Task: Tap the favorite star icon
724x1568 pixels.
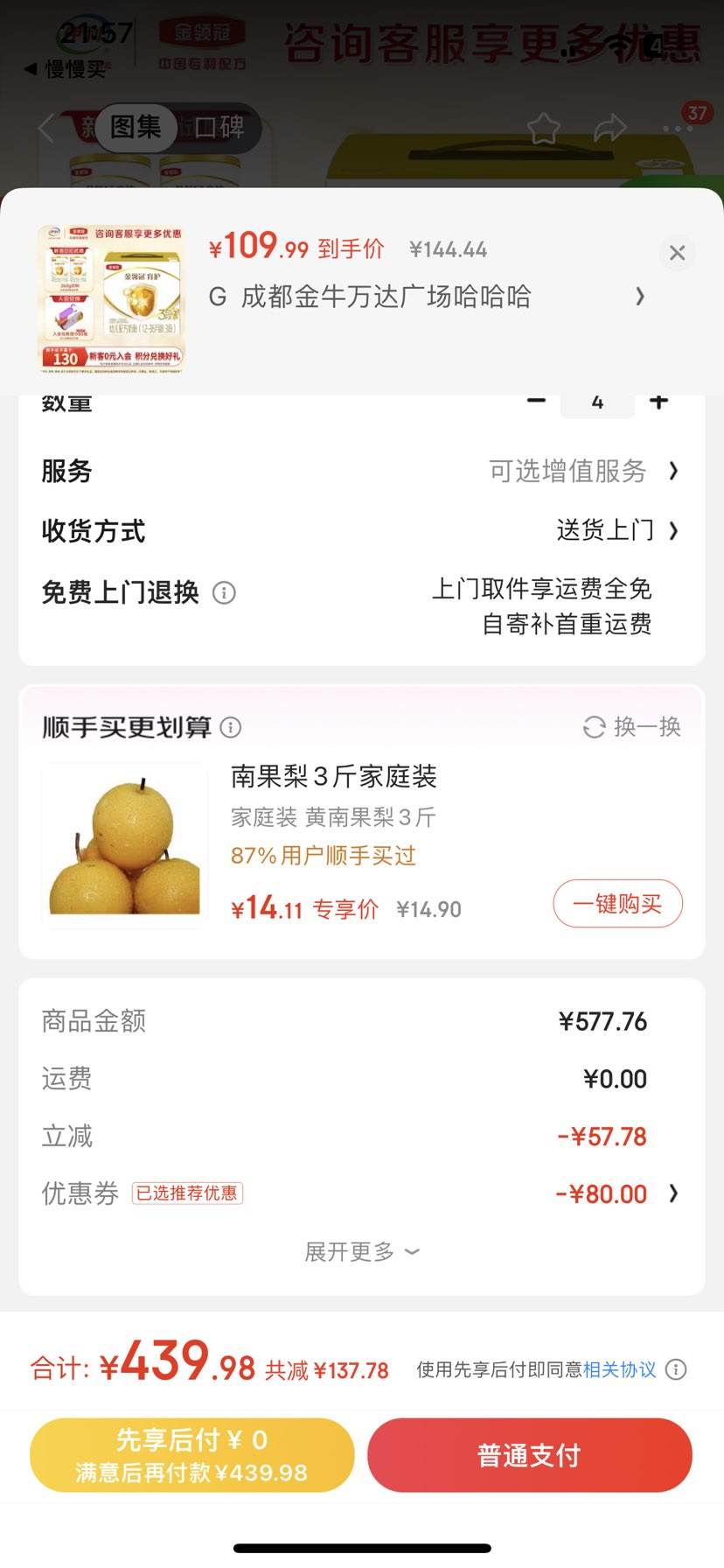Action: tap(542, 126)
